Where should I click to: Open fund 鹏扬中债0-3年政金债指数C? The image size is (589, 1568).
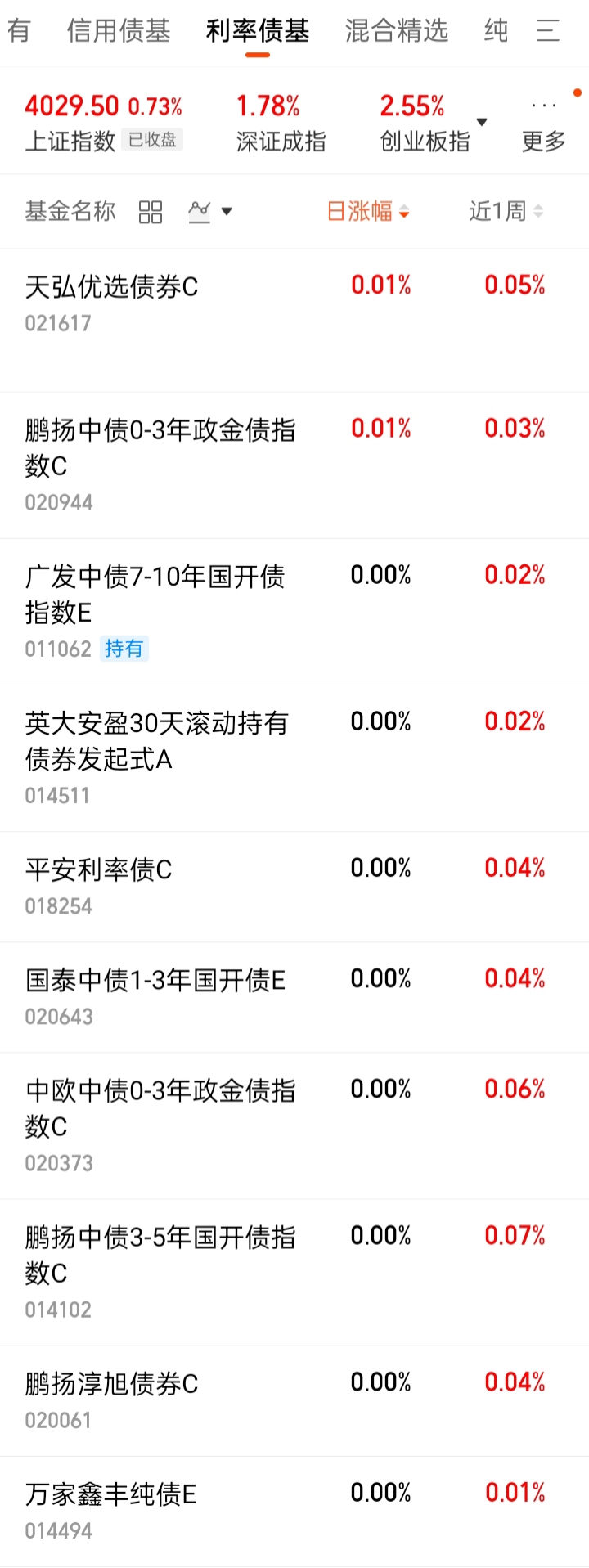(294, 465)
